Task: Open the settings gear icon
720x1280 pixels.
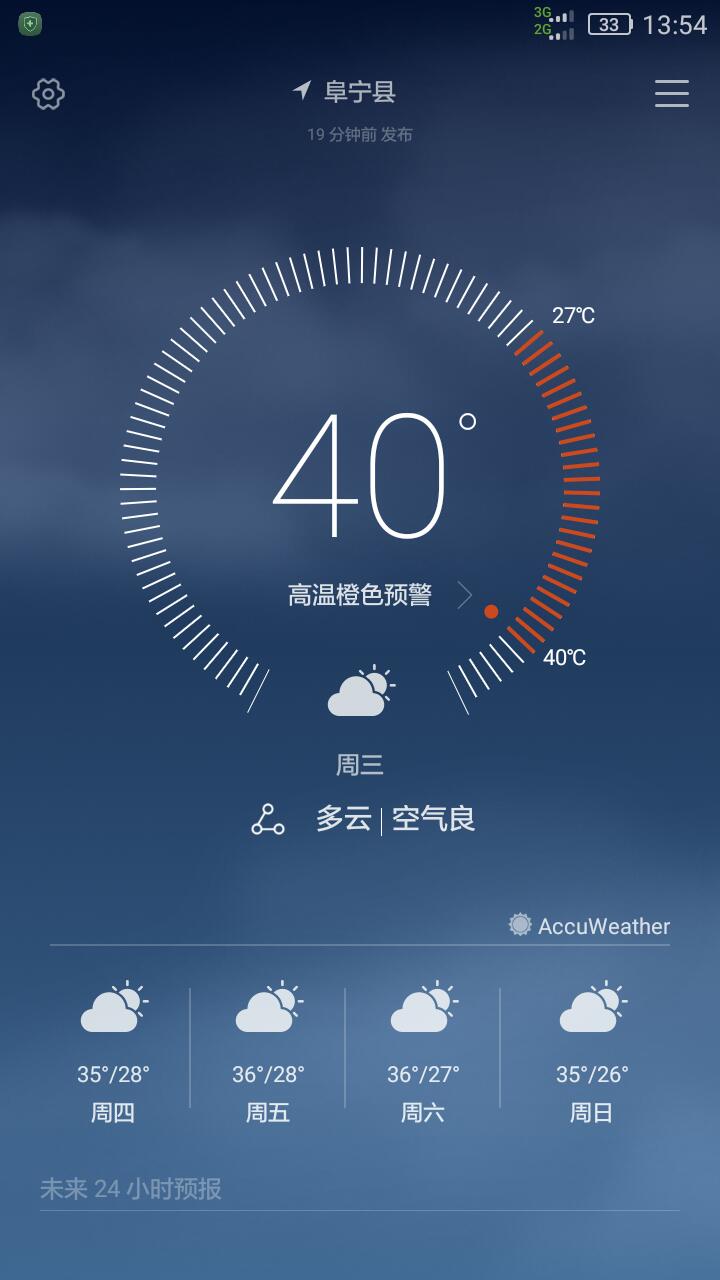Action: coord(48,94)
